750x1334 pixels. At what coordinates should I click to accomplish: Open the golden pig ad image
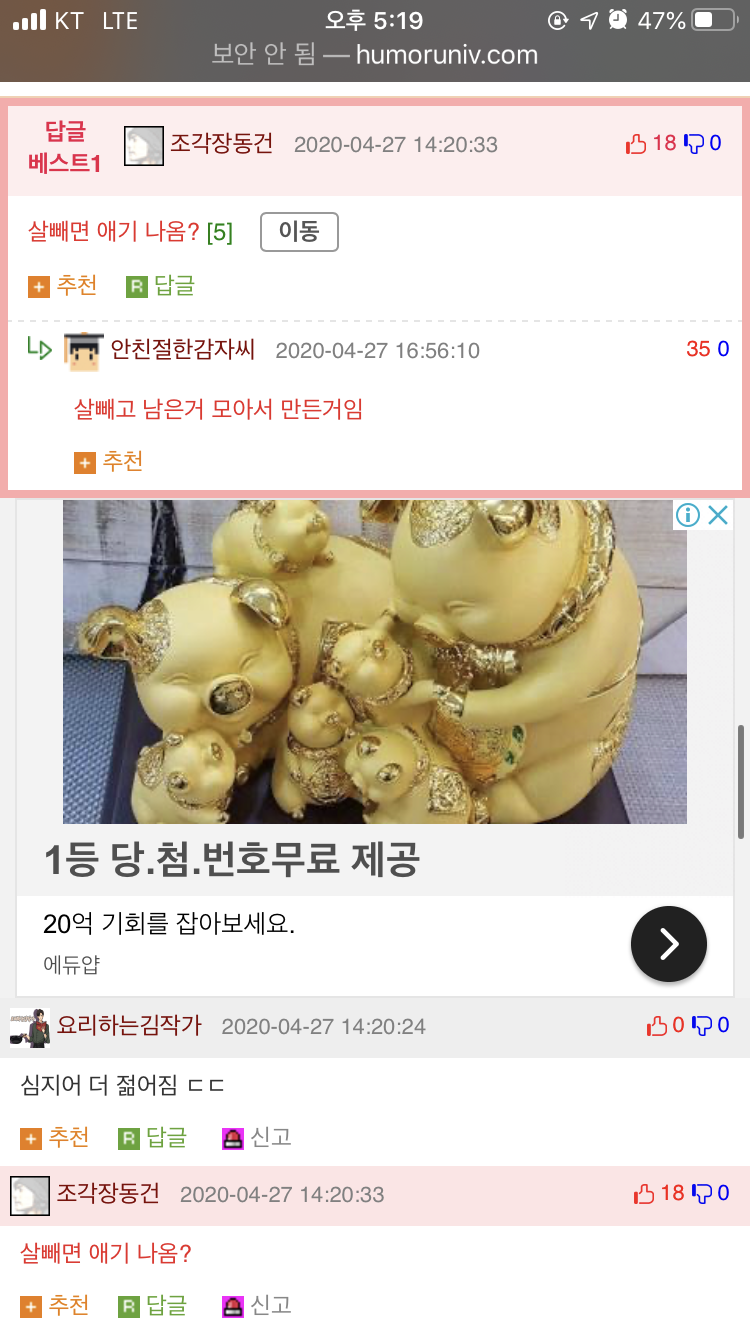[x=374, y=662]
